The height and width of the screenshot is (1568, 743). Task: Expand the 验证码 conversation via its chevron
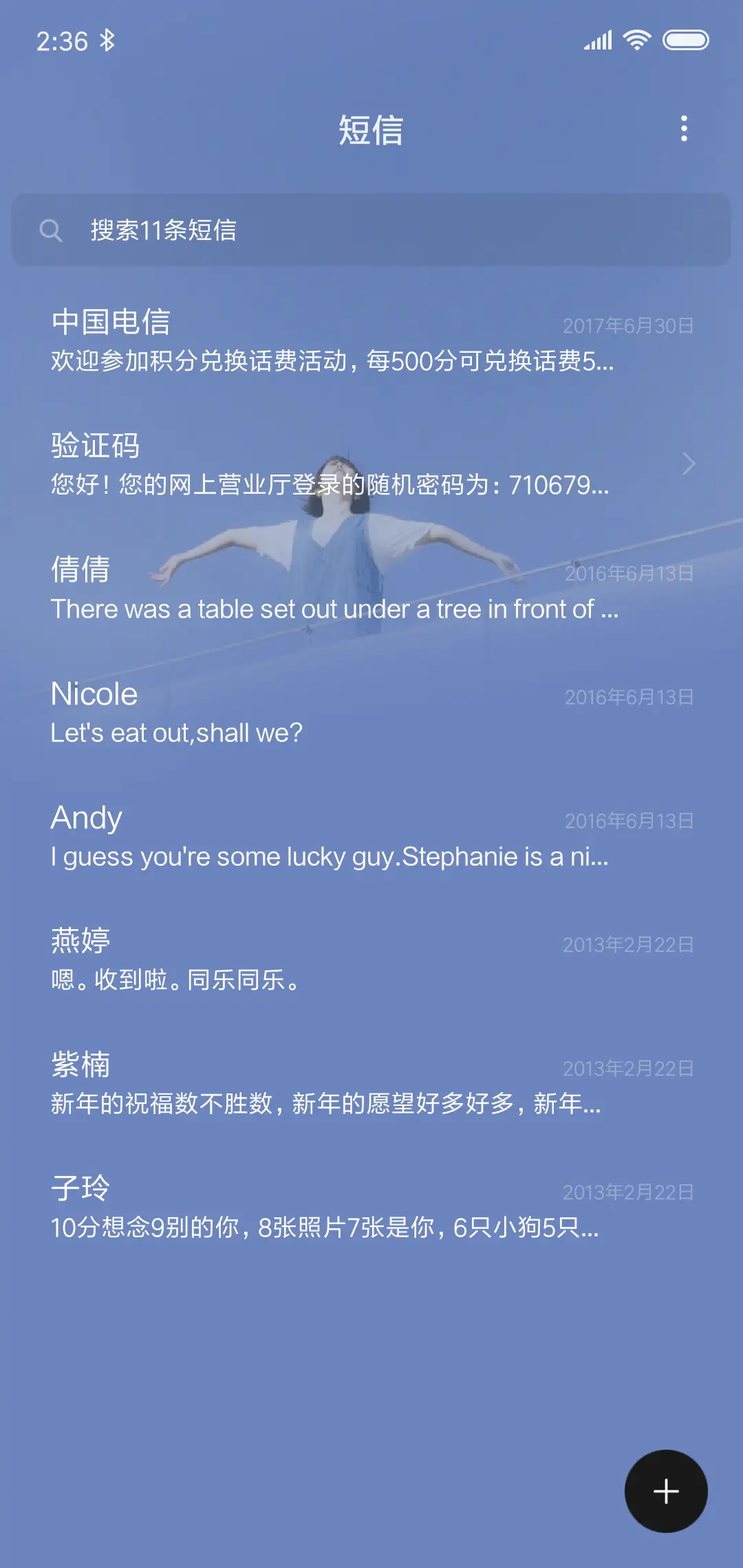[x=689, y=464]
